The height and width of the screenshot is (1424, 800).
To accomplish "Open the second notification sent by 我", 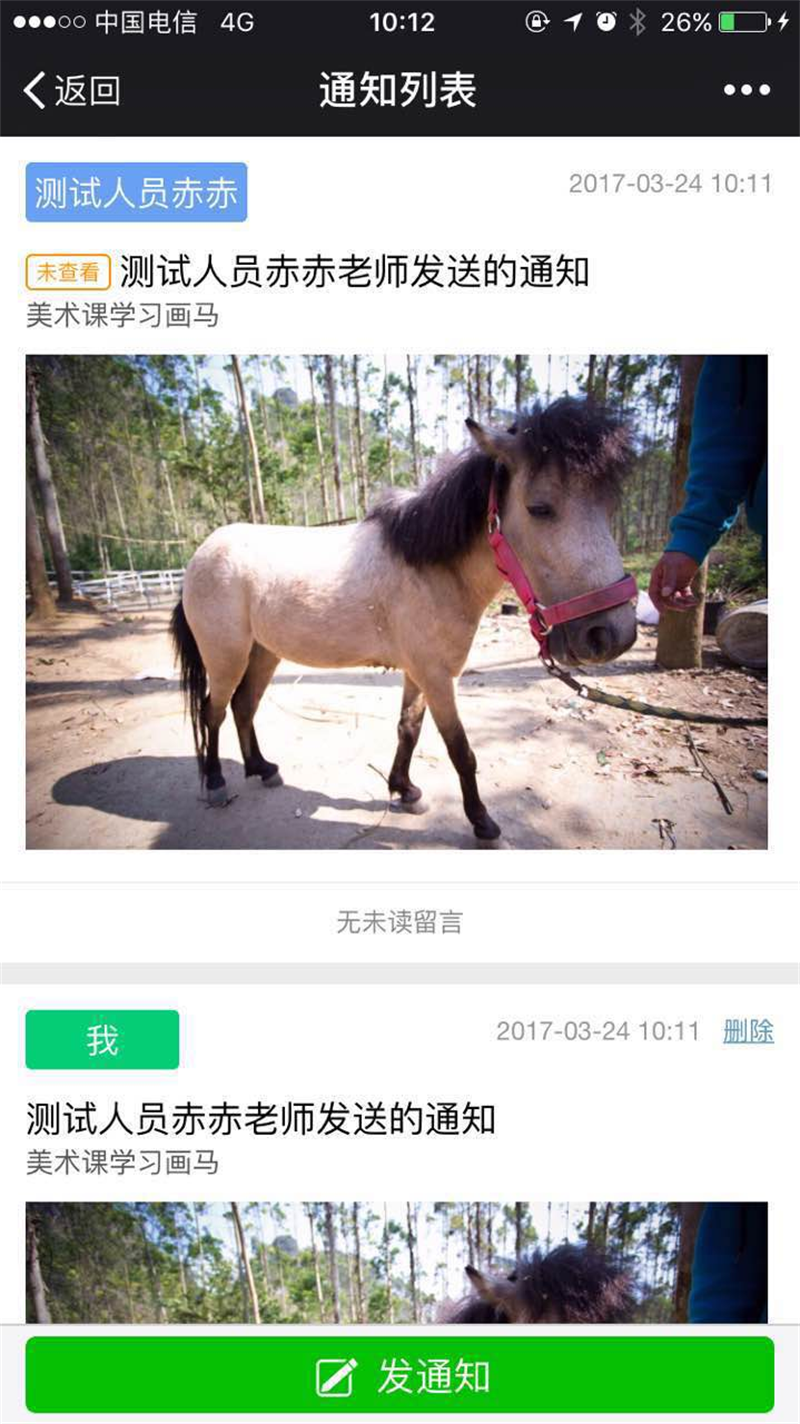I will (x=260, y=1118).
